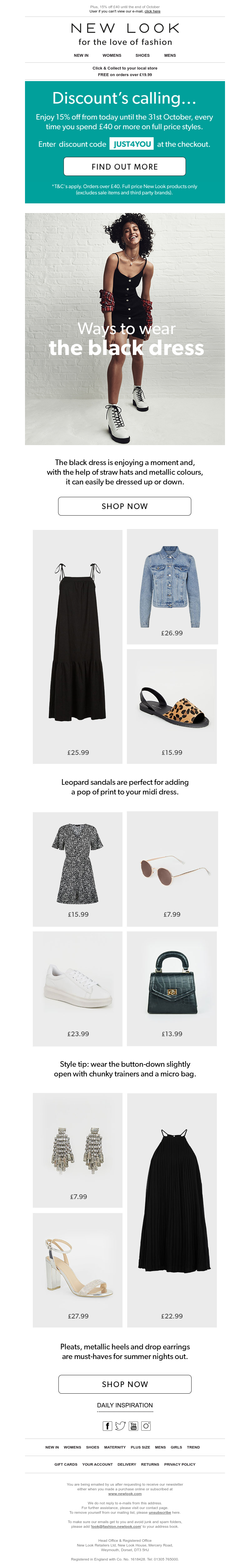Tap the FIND OUT MORE button
The width and height of the screenshot is (250, 1568).
[x=124, y=166]
